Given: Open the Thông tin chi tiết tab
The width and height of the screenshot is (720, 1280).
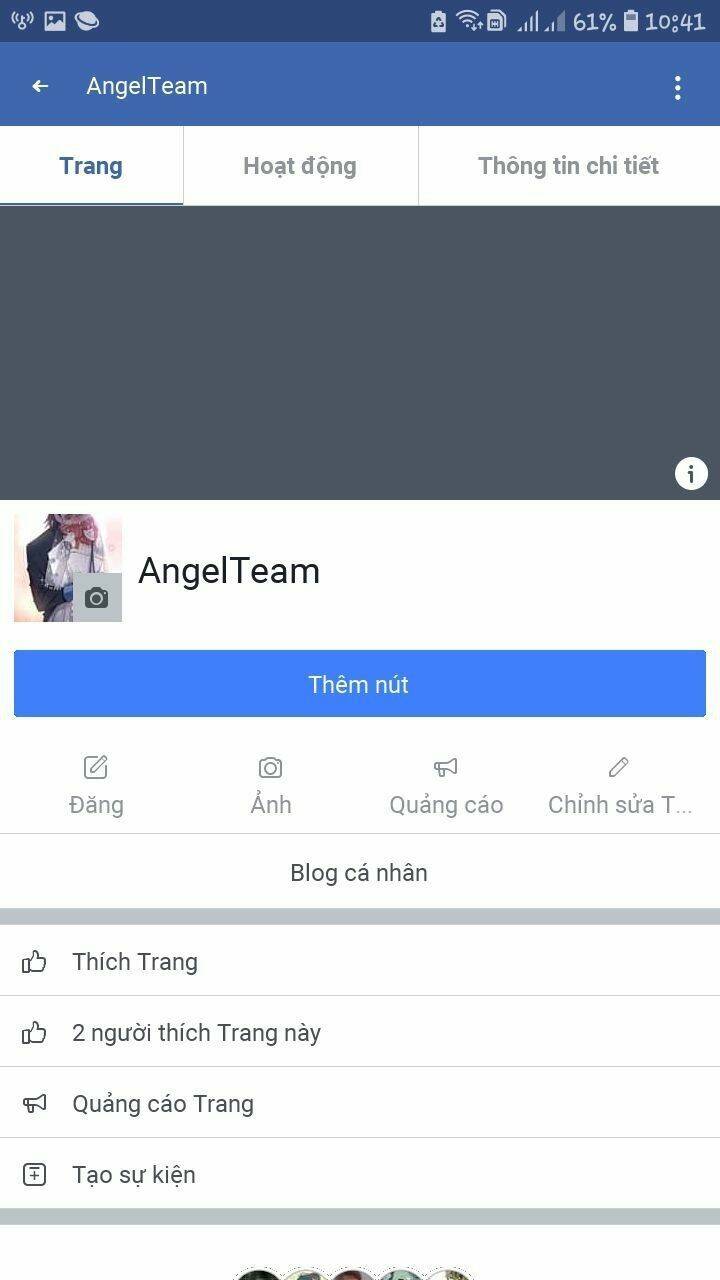Looking at the screenshot, I should click(x=568, y=165).
